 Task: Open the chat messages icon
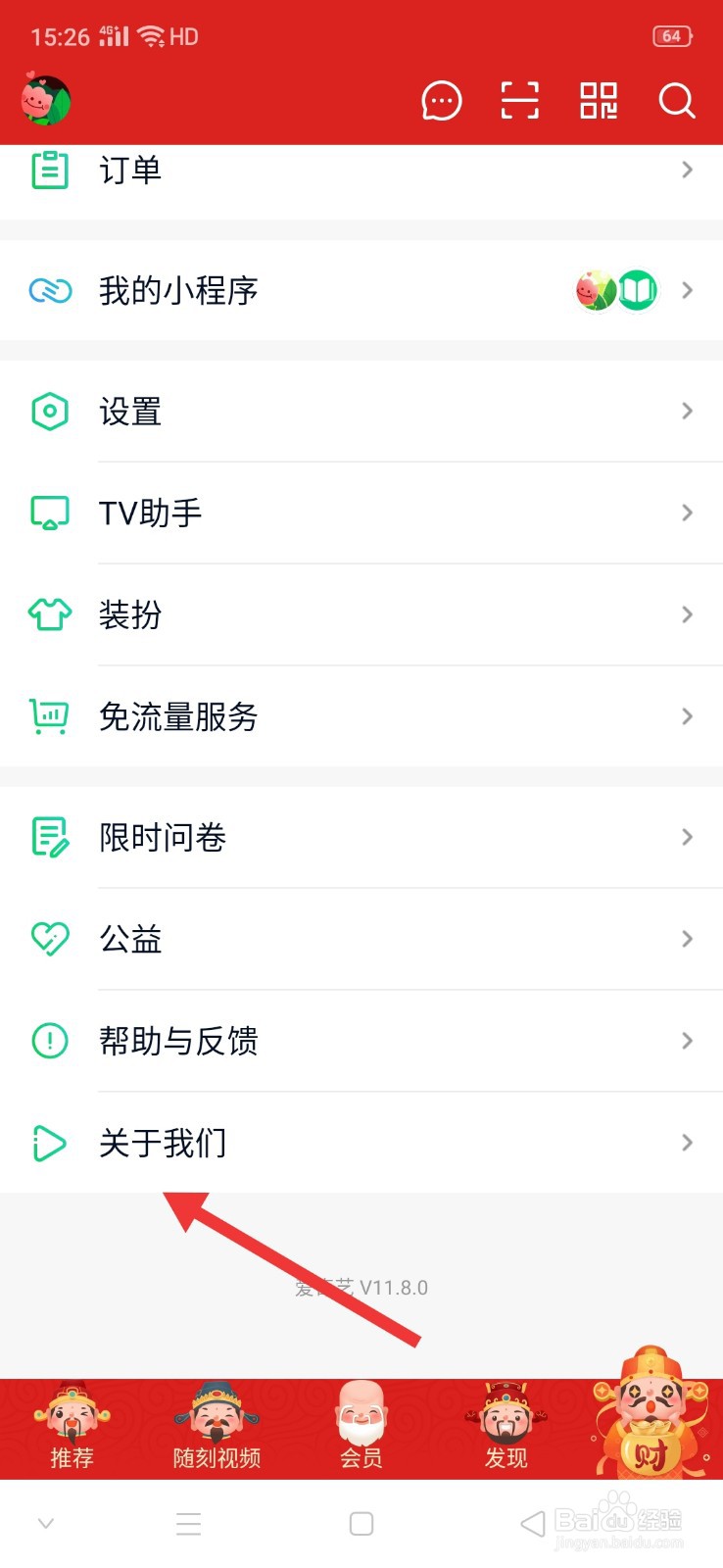[441, 101]
